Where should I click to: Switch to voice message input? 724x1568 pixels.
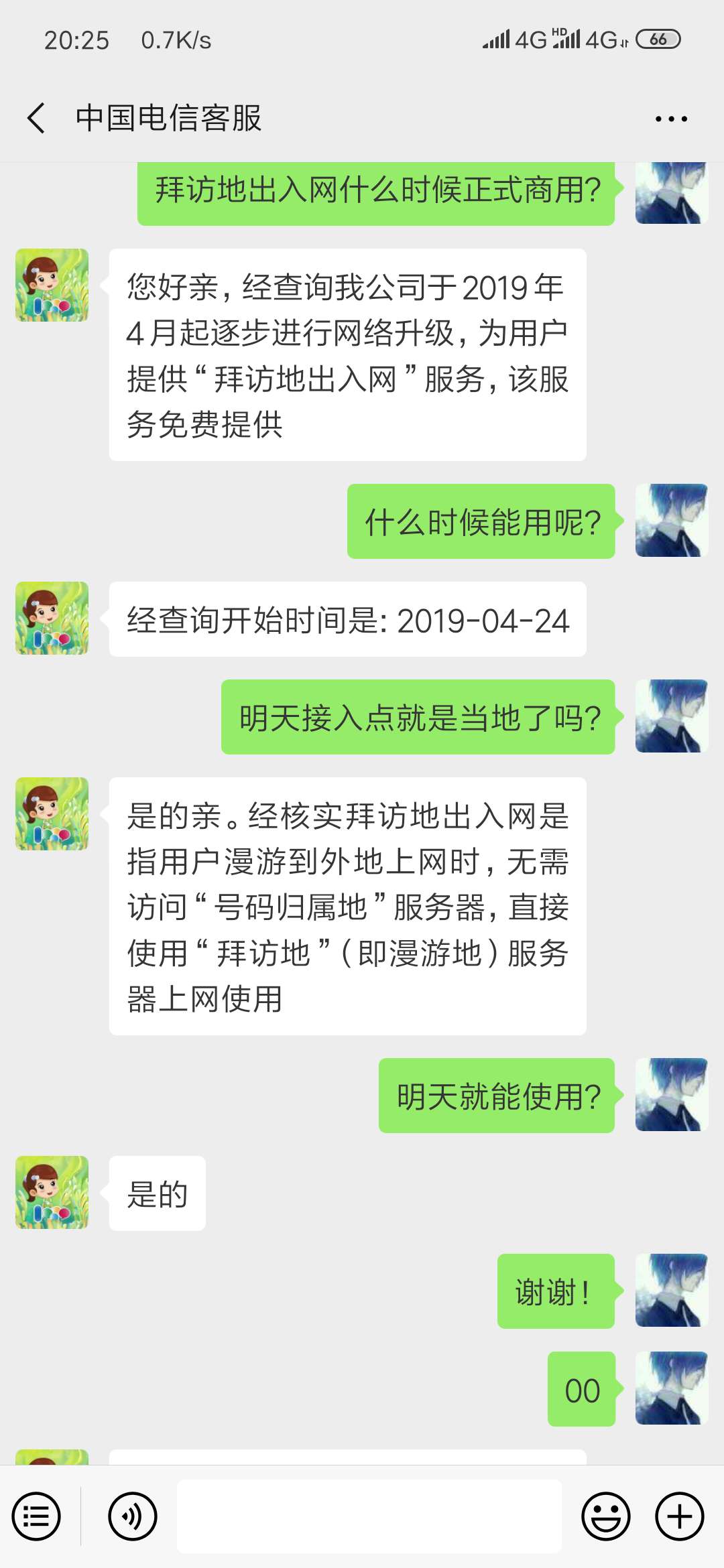[x=133, y=1516]
